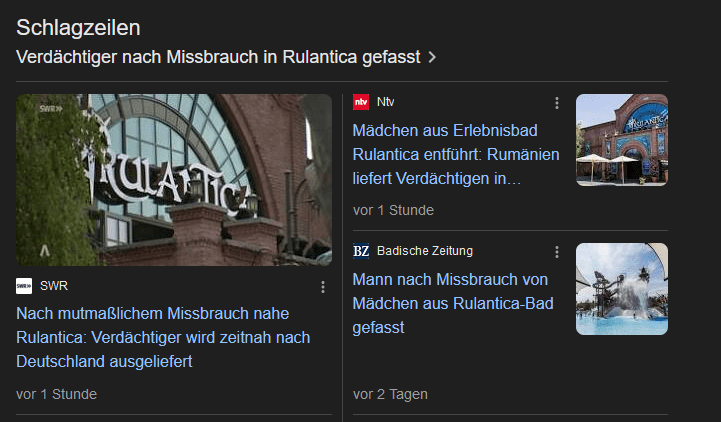Screen dimensions: 721x422
Task: Open headline 'Verdächtiger nach Missbrauch in Rulantica gefasst'
Action: (x=218, y=57)
